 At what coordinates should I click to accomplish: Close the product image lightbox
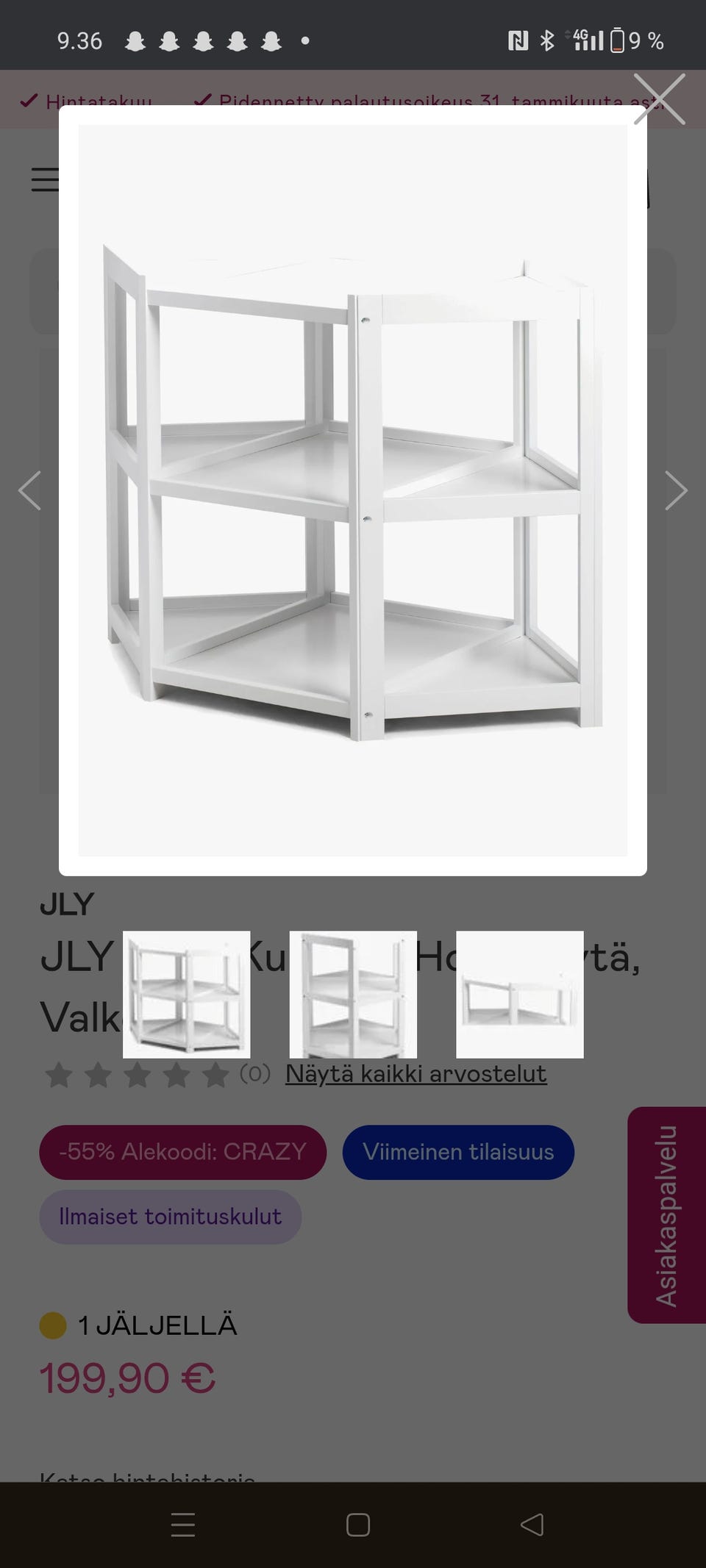coord(660,99)
